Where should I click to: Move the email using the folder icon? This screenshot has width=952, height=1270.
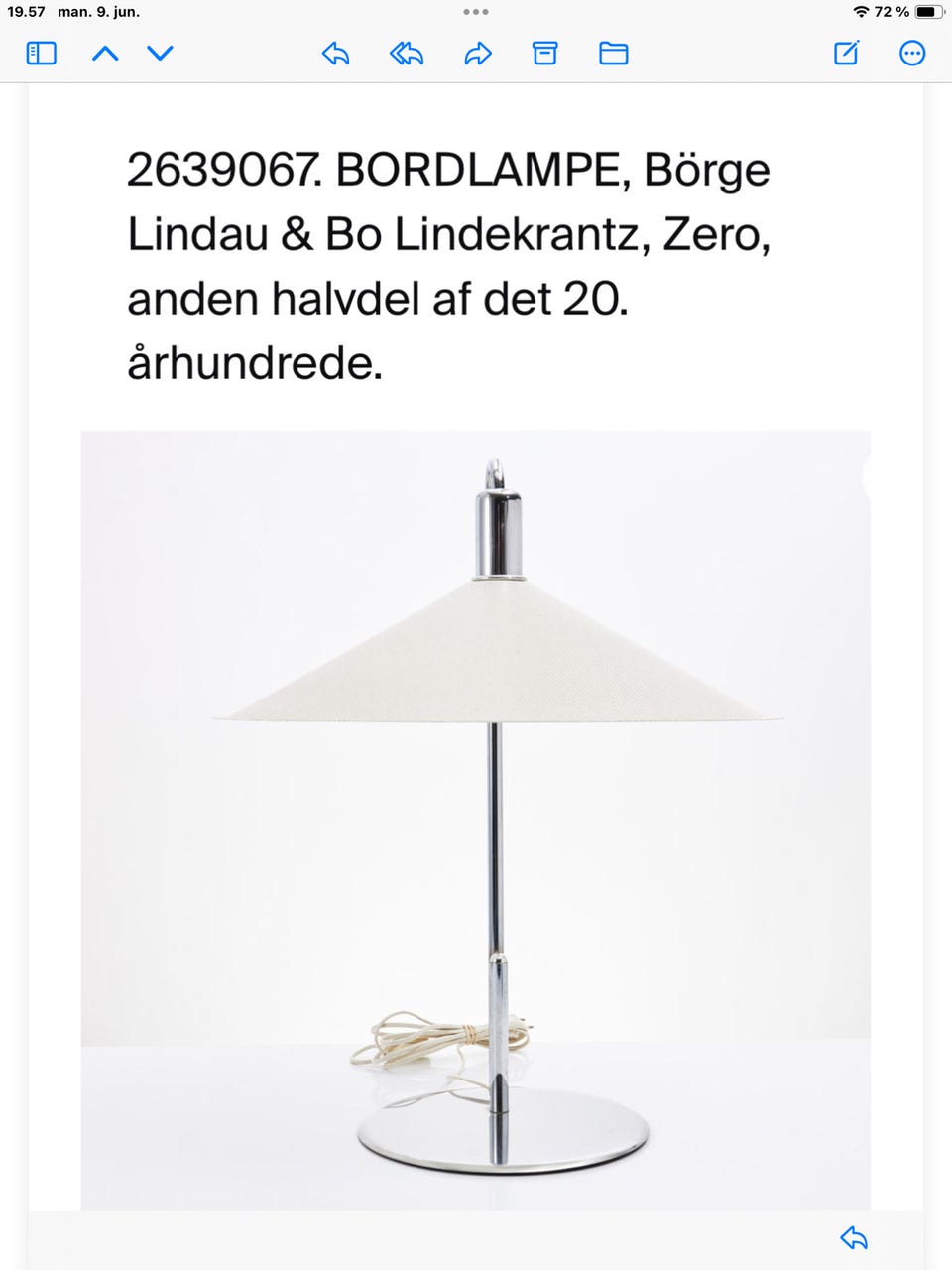613,54
